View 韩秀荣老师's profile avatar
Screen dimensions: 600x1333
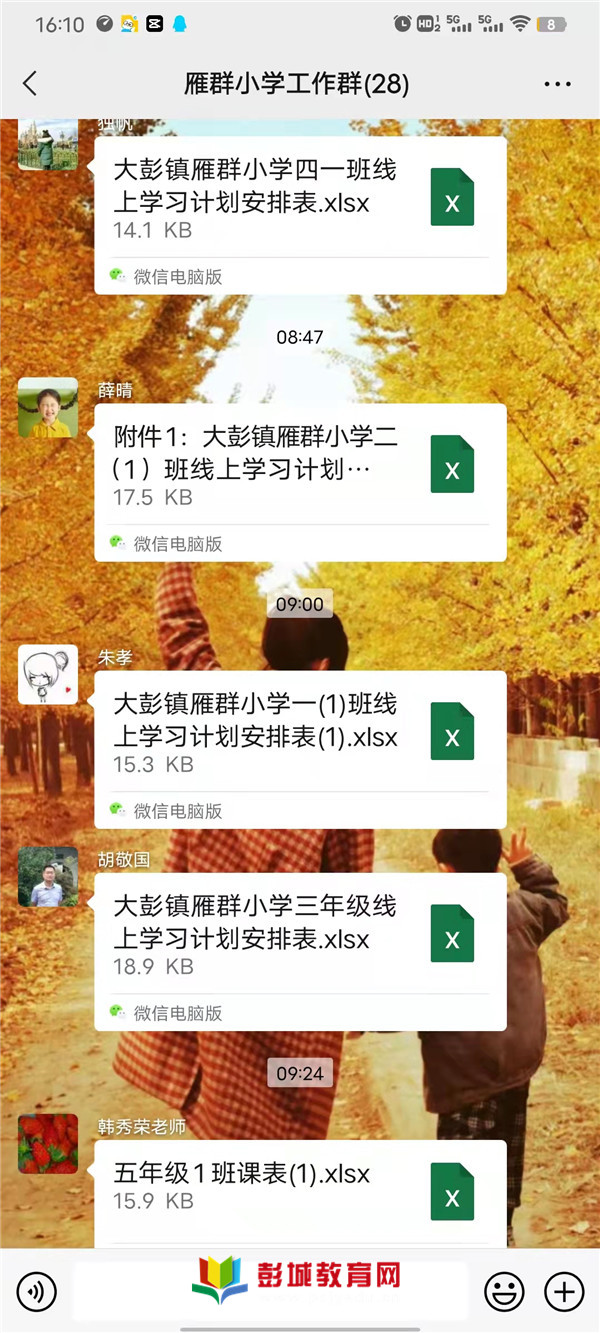click(x=48, y=1144)
